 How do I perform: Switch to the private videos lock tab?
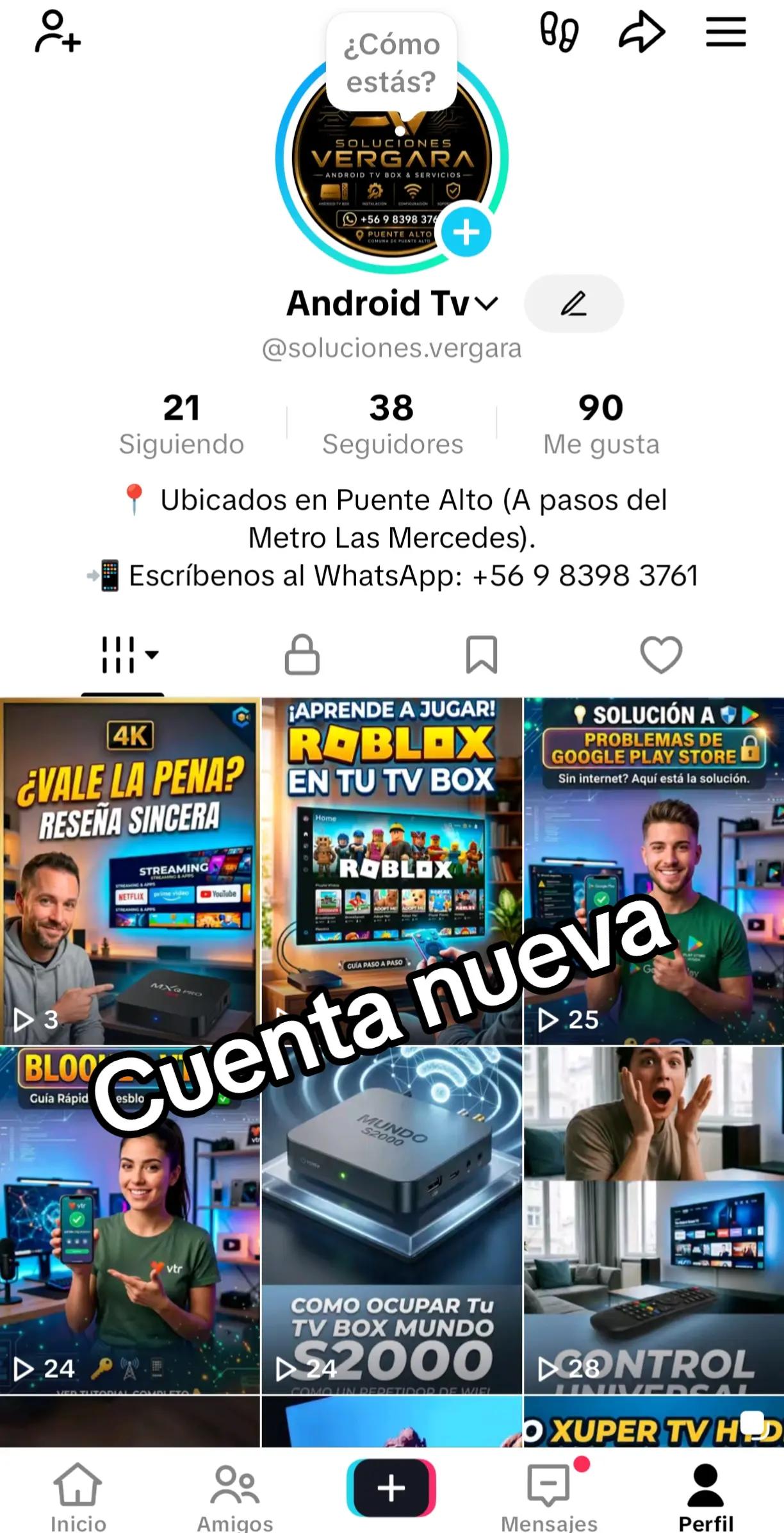pos(302,655)
